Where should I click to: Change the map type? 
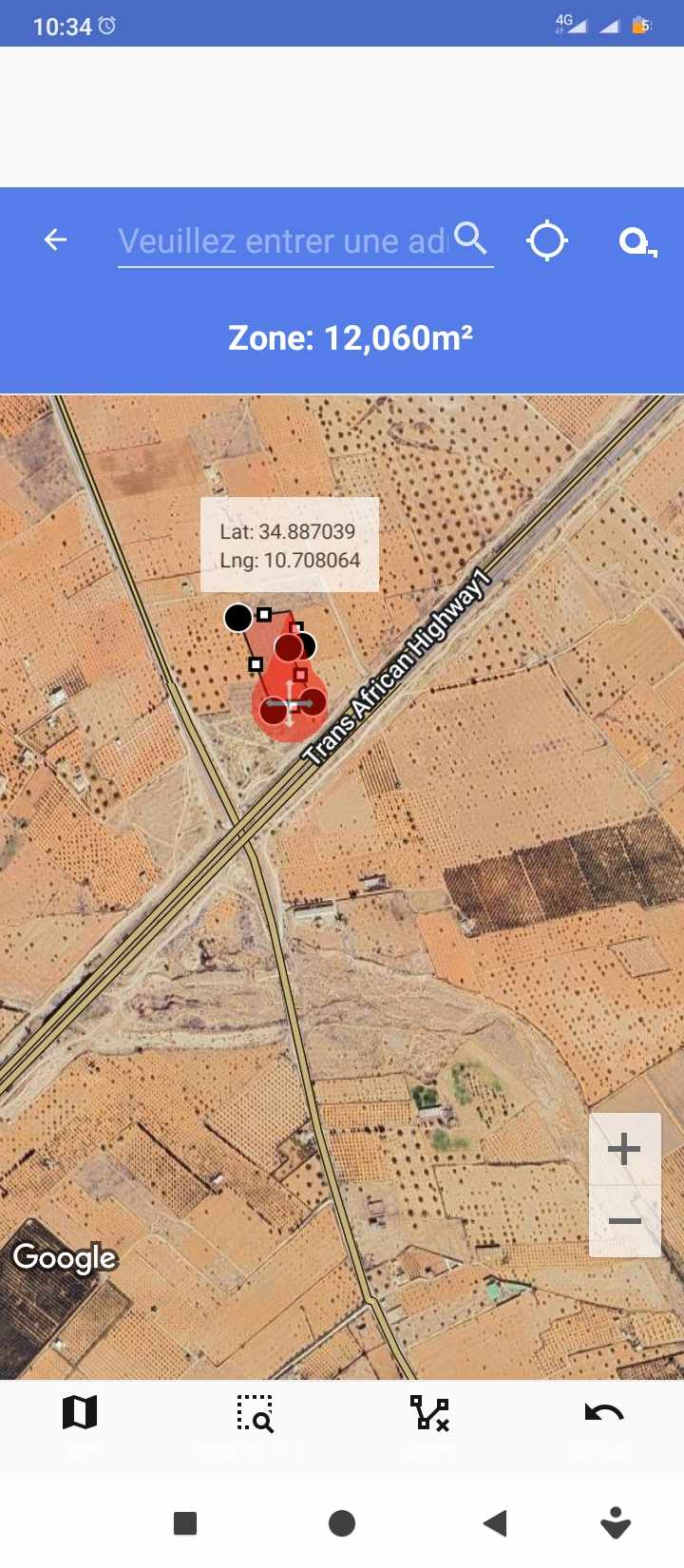pos(80,1413)
